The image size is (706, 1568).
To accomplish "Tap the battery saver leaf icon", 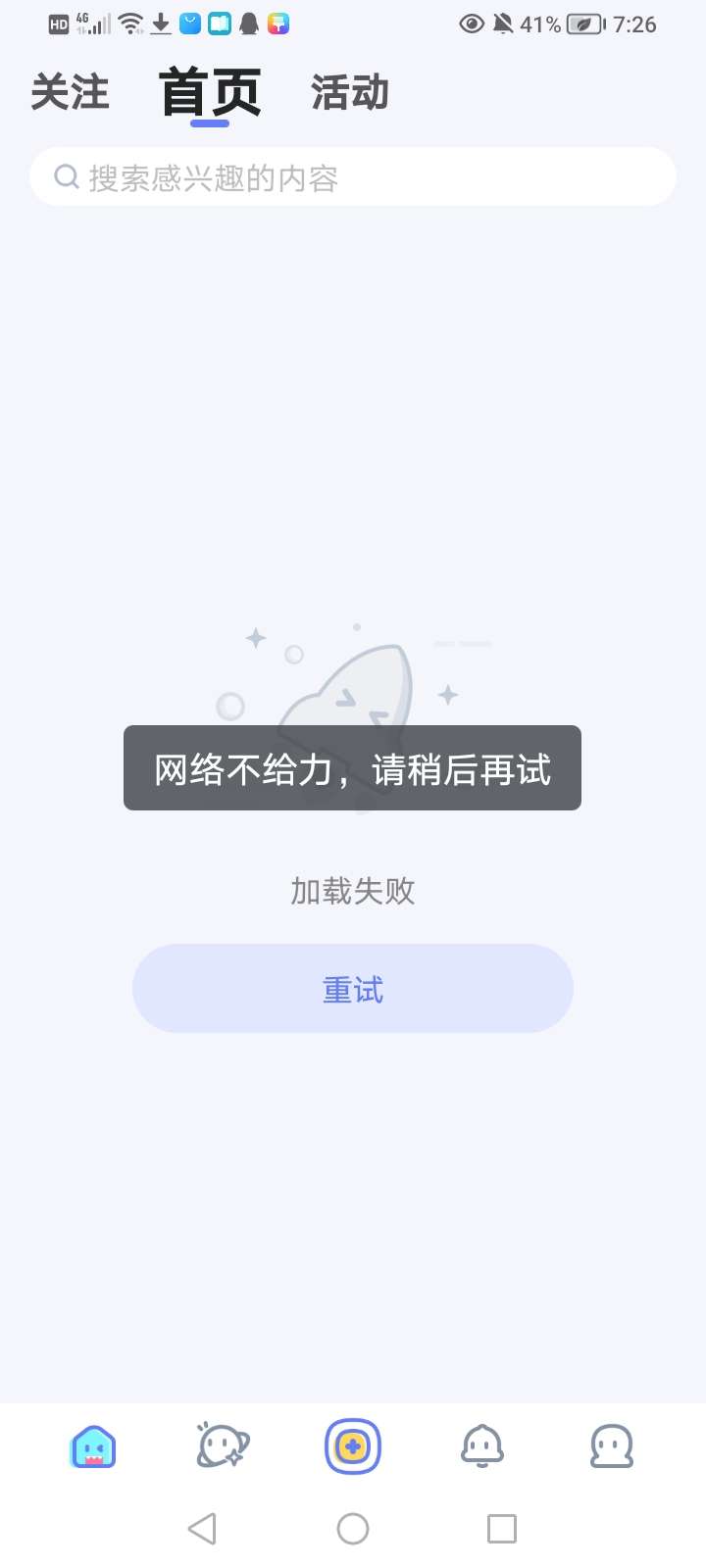I will 583,24.
